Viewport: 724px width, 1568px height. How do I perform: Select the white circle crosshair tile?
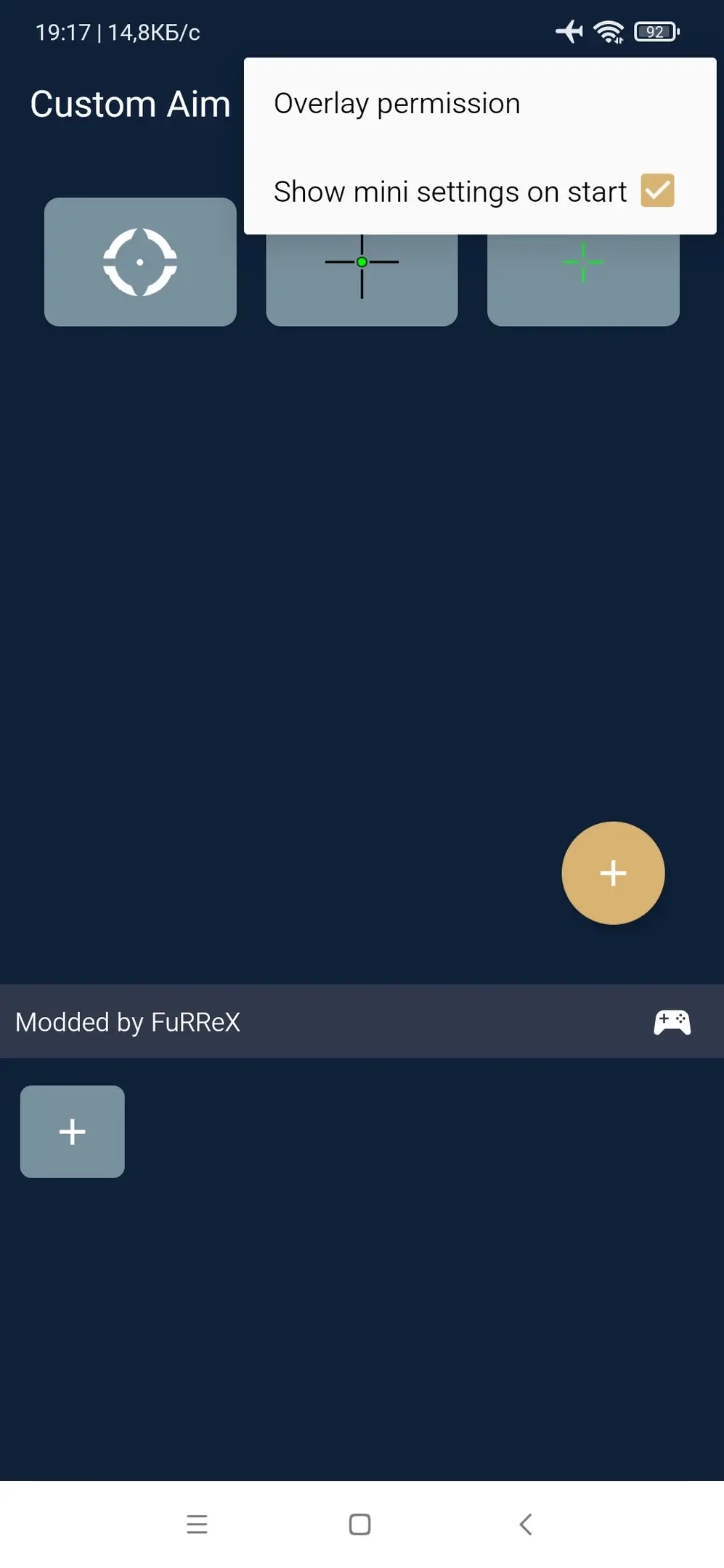[x=140, y=262]
